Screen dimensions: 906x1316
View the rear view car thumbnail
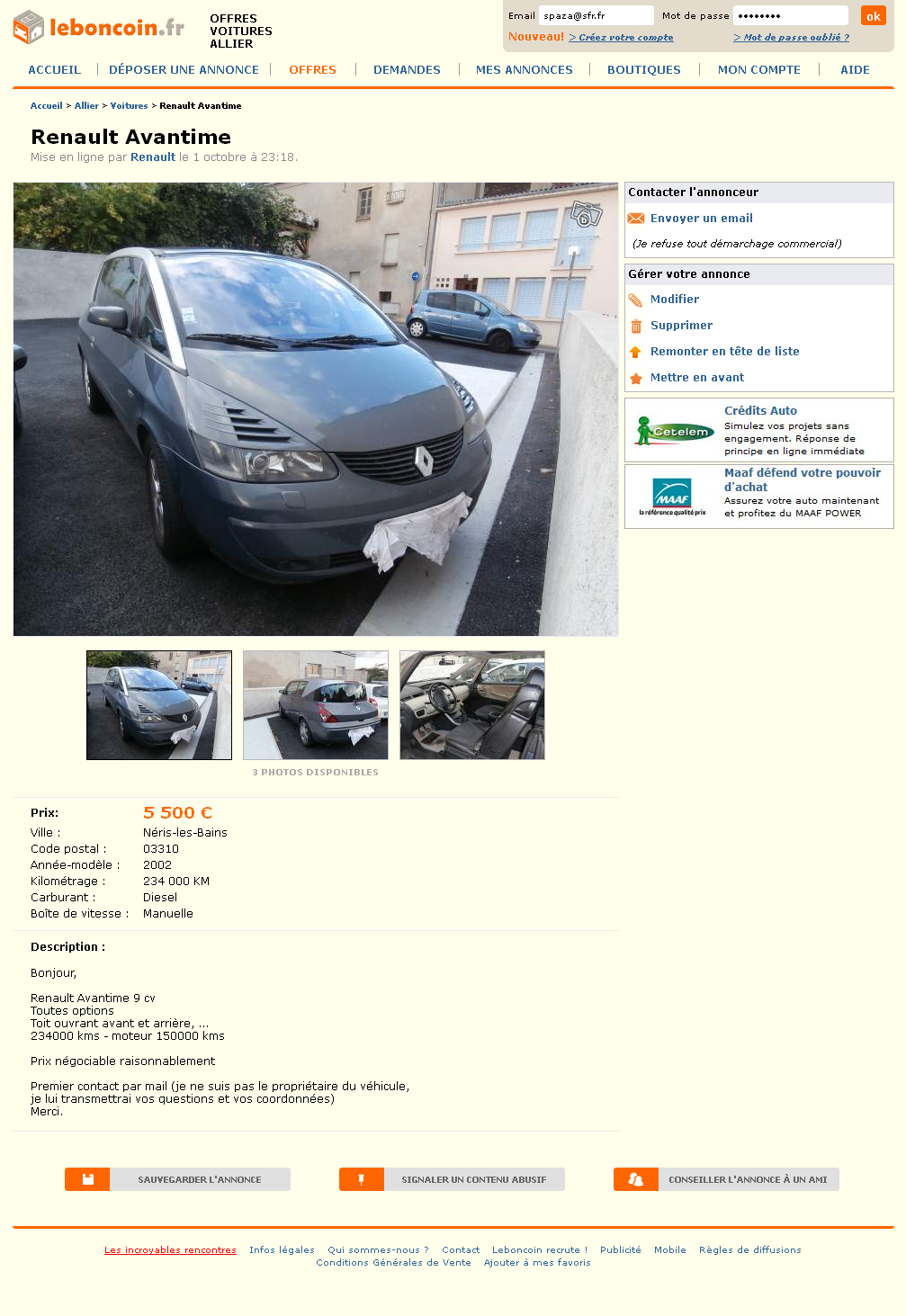(316, 705)
